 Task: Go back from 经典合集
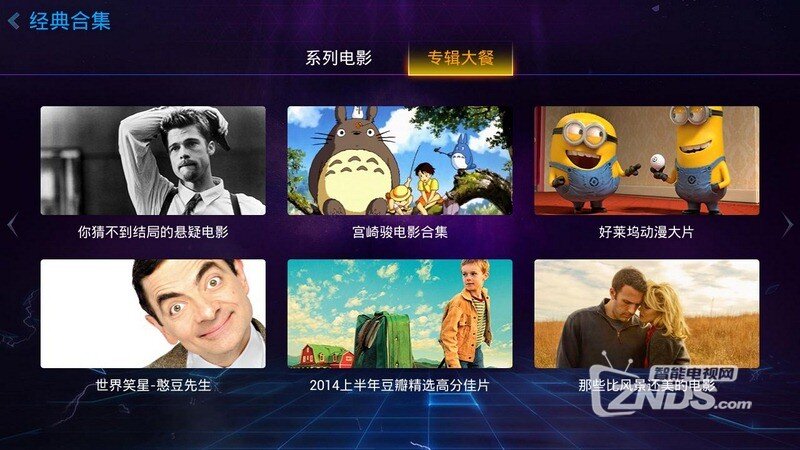pos(14,19)
